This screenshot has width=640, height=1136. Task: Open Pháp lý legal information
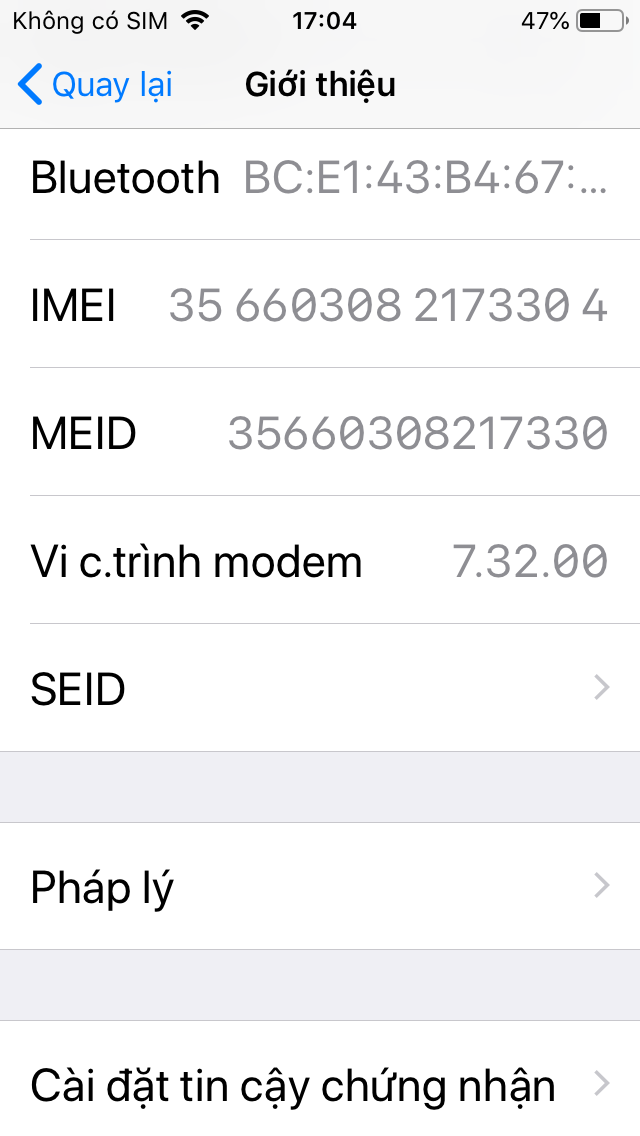tap(320, 887)
